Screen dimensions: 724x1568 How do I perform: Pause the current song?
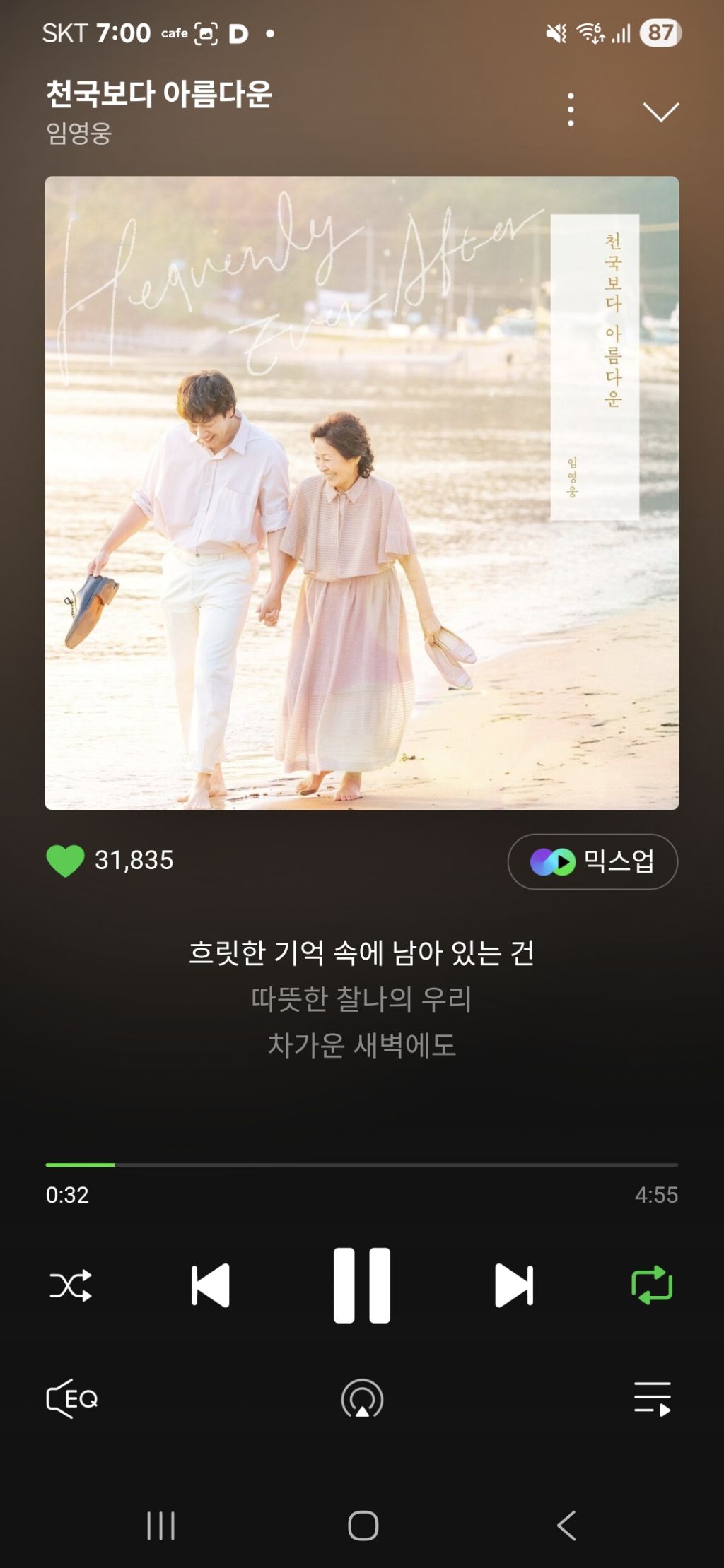point(361,1285)
